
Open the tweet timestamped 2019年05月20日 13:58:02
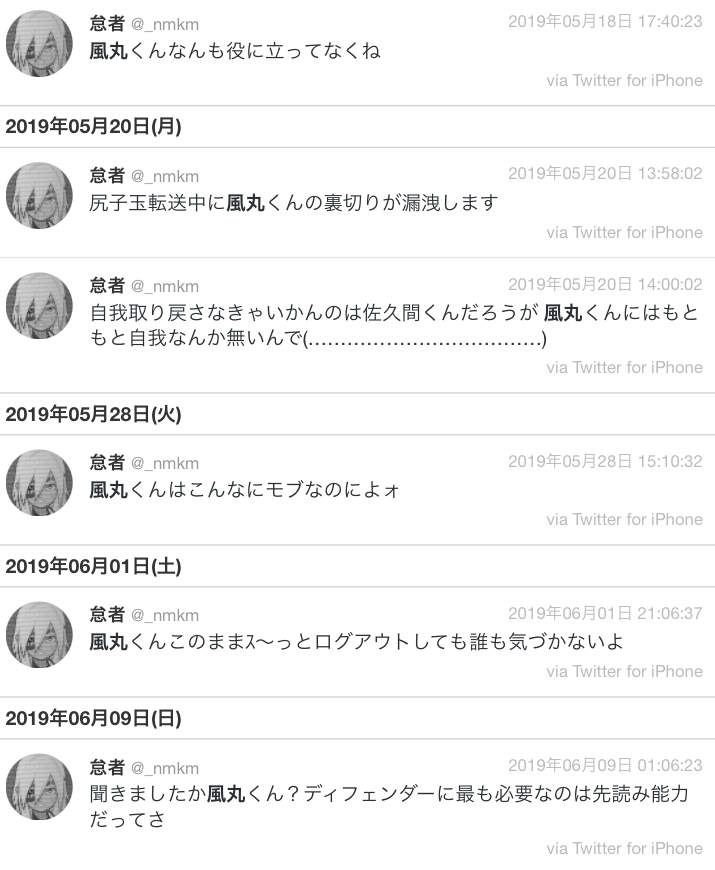pos(604,173)
